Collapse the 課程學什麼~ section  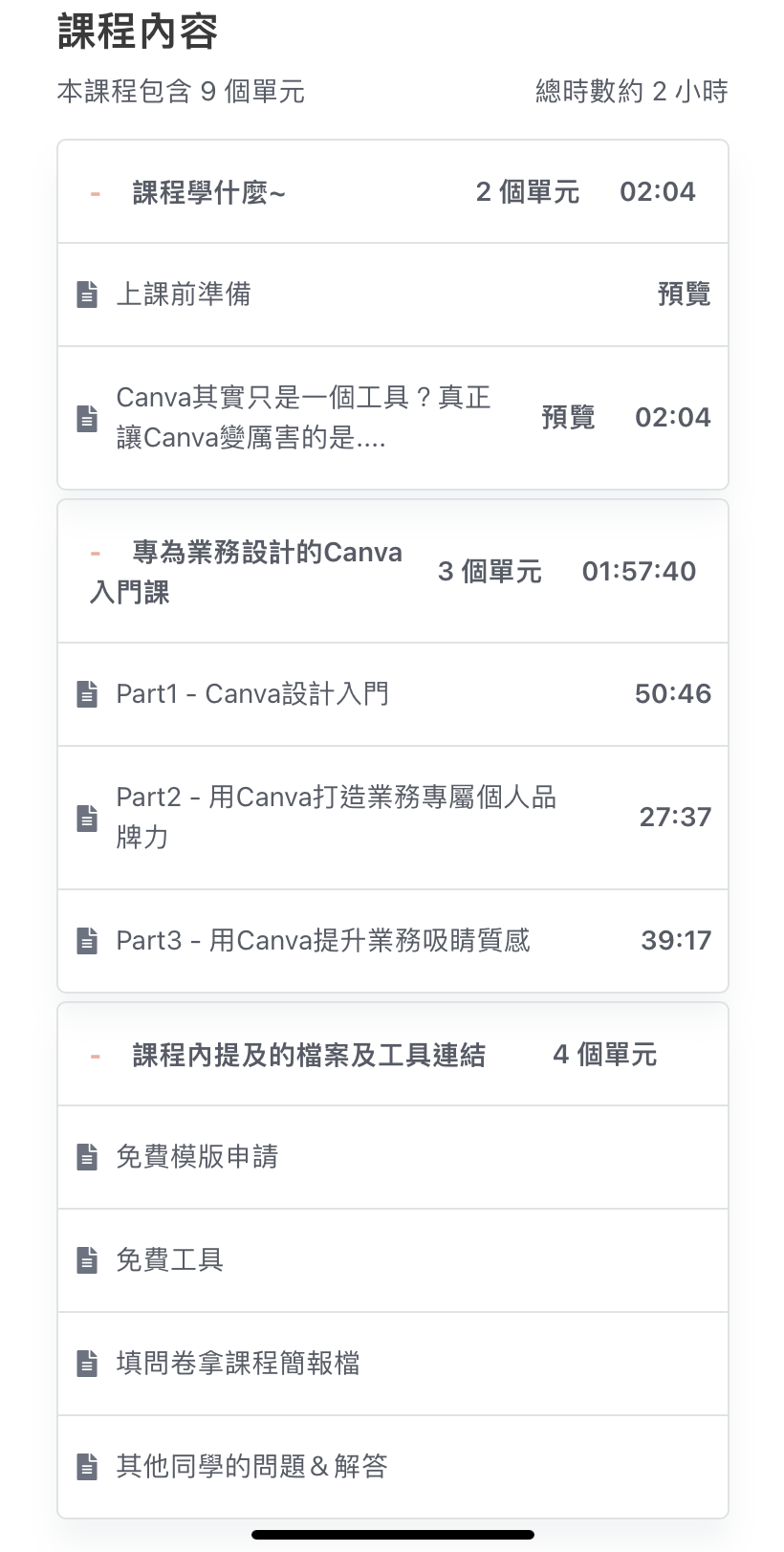point(96,193)
